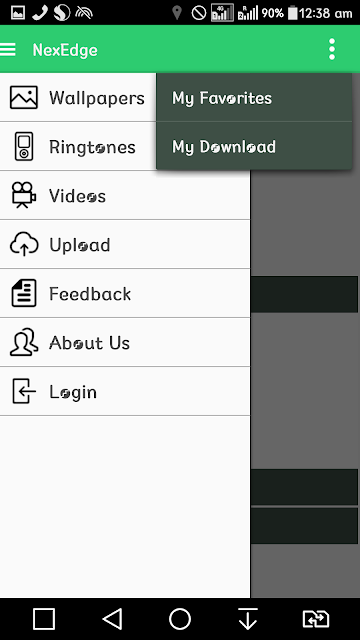Tap the system back button

coord(112,619)
